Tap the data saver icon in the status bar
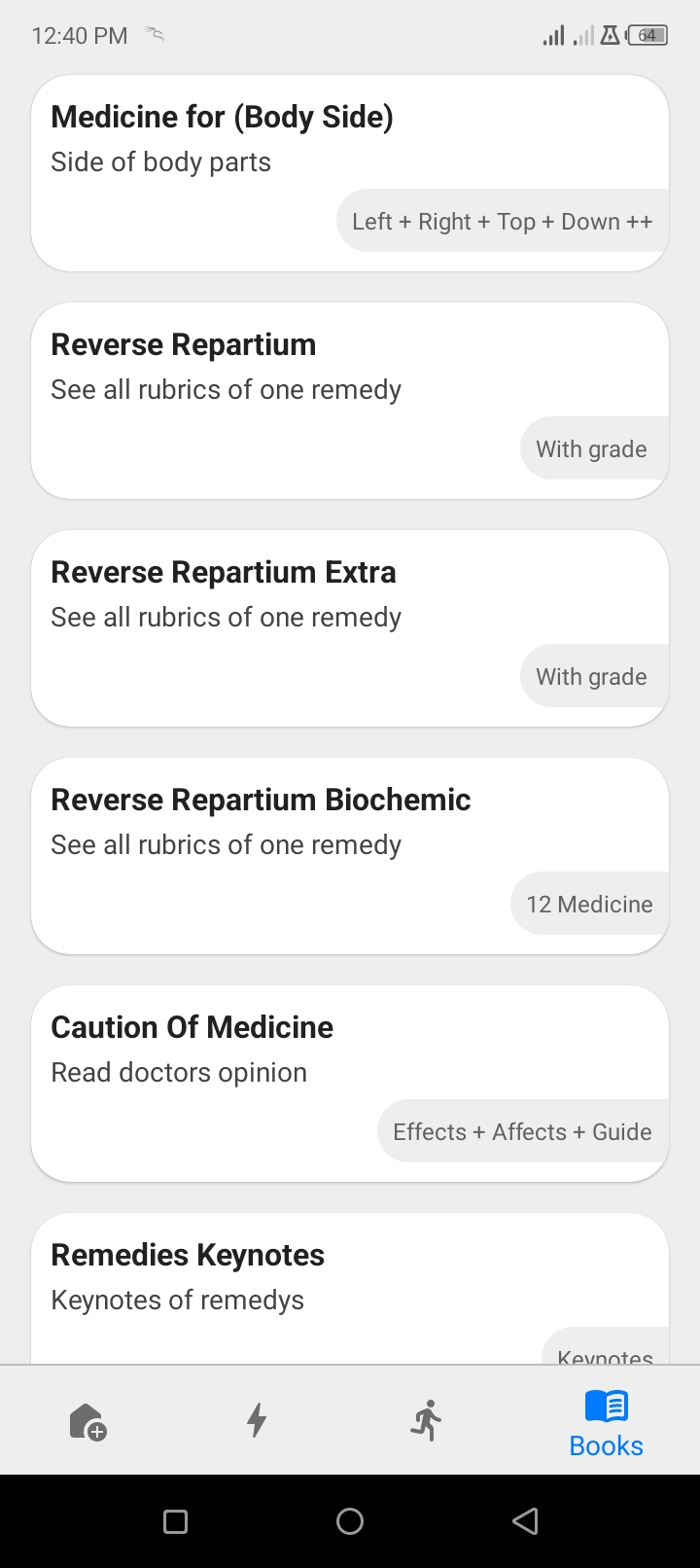The width and height of the screenshot is (700, 1568). 609,34
